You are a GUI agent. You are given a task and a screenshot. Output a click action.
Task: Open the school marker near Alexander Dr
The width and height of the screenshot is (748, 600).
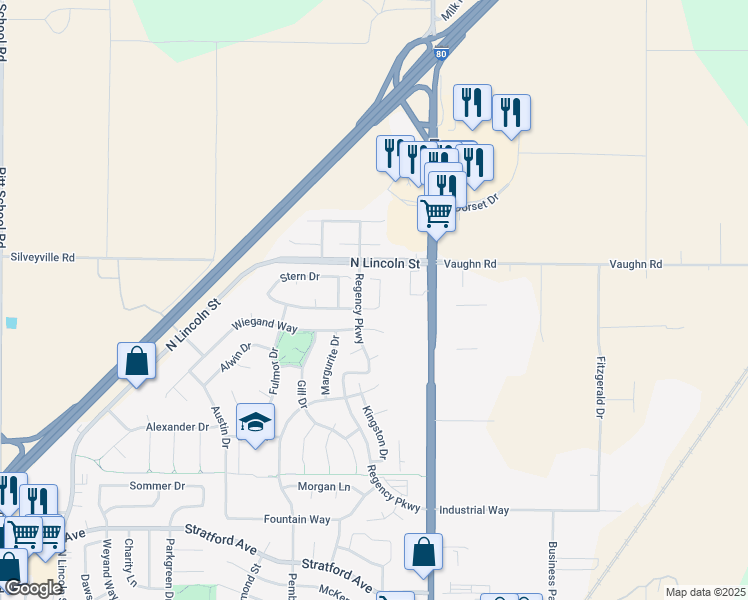255,423
